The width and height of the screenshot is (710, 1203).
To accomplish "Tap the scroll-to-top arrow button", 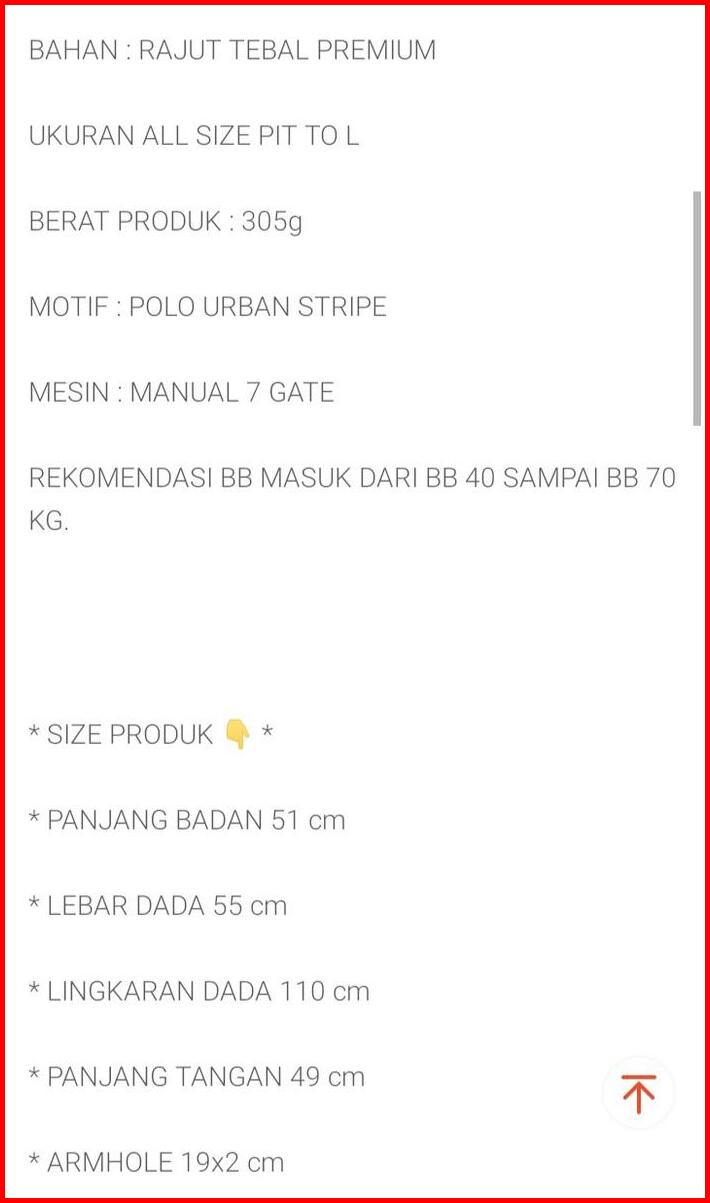I will click(x=638, y=1093).
